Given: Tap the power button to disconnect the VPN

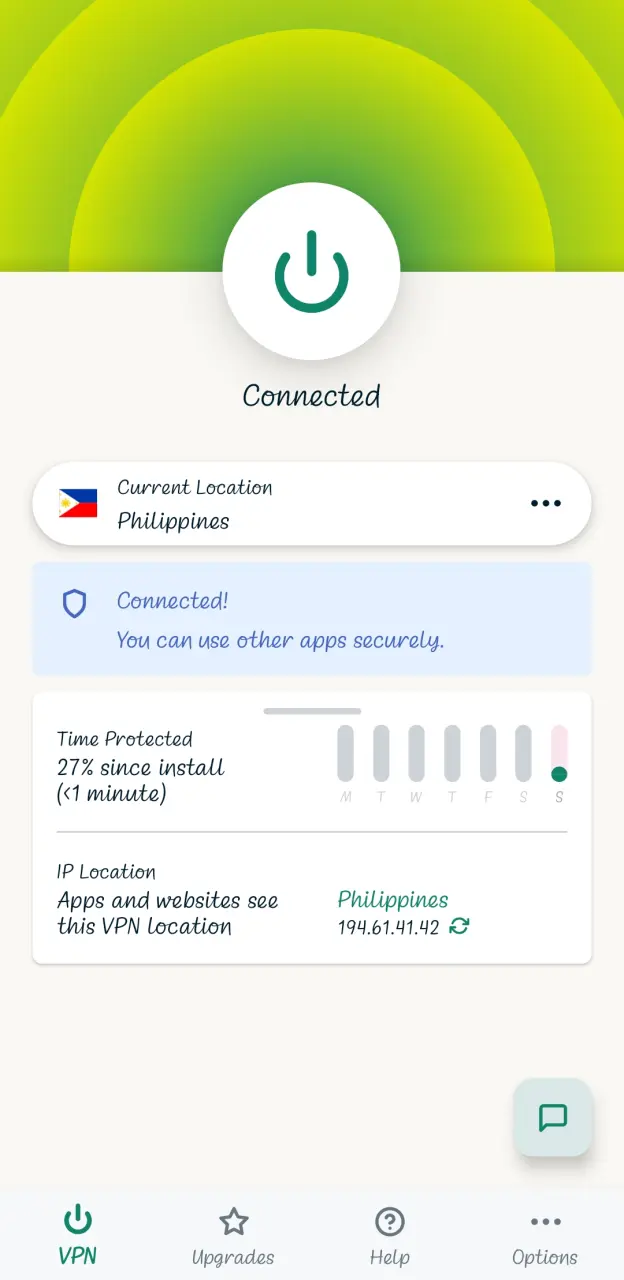Looking at the screenshot, I should coord(311,271).
